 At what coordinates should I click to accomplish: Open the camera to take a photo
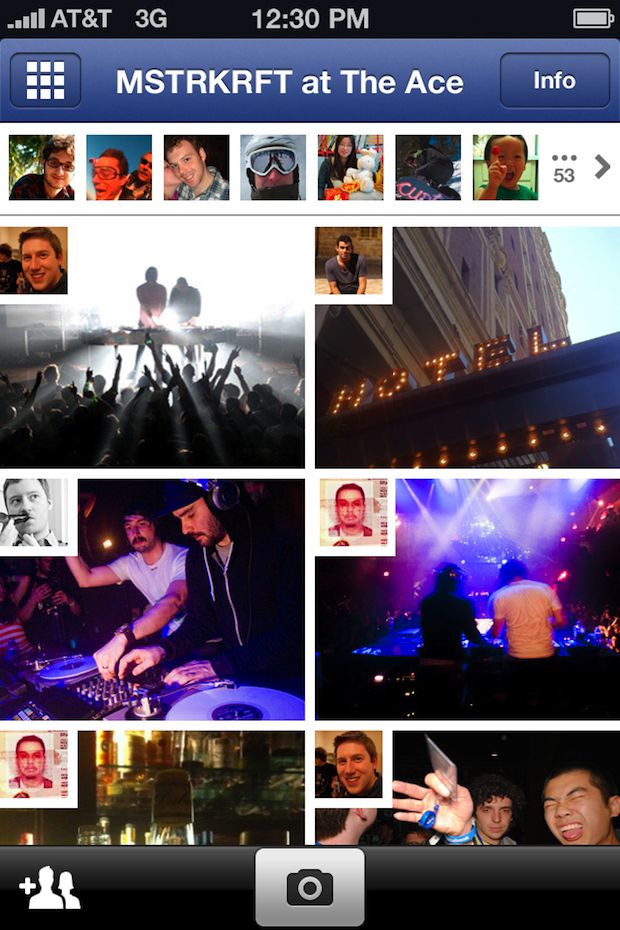309,886
